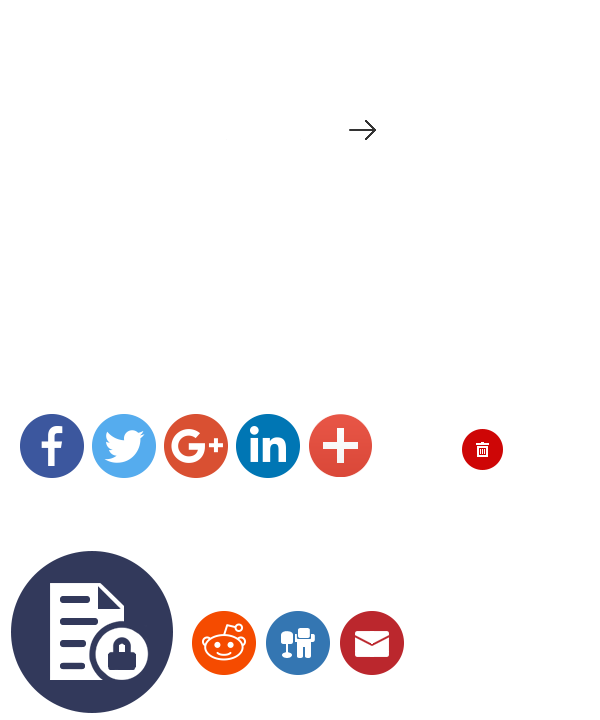The image size is (600, 720).
Task: Share via the red email icon
Action: coord(372,643)
